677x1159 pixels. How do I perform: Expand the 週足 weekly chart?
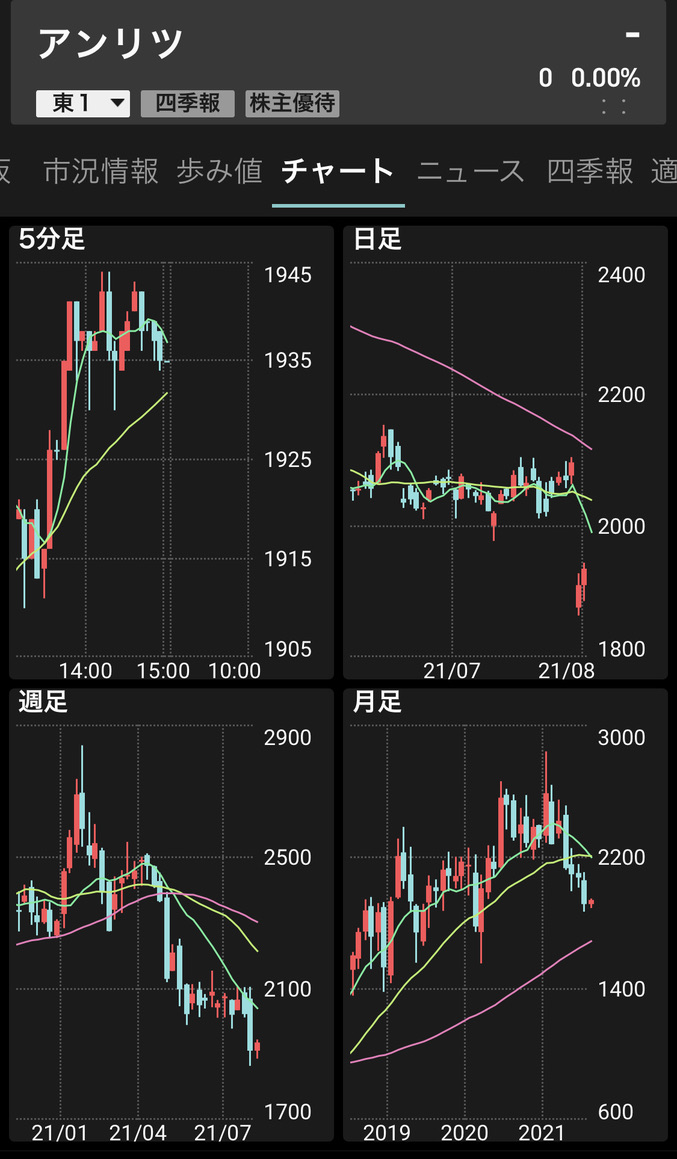point(171,915)
